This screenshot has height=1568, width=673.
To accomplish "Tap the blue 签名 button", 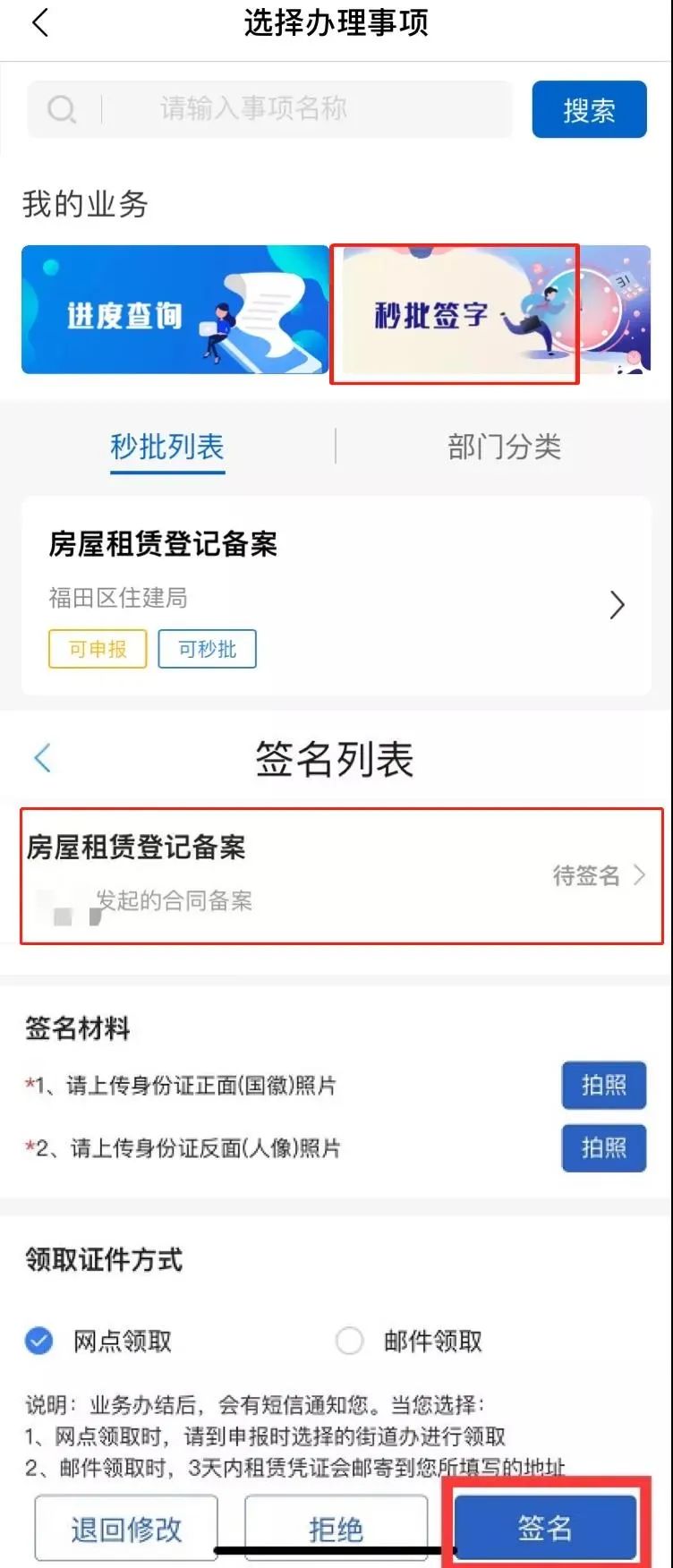I will (545, 1527).
